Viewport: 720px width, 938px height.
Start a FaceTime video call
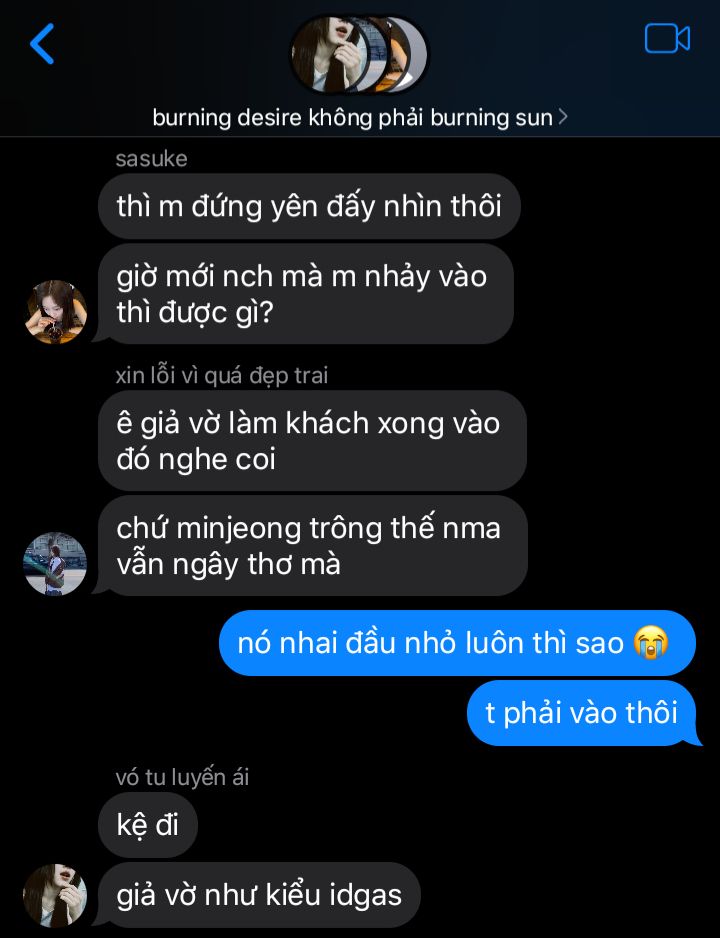667,39
